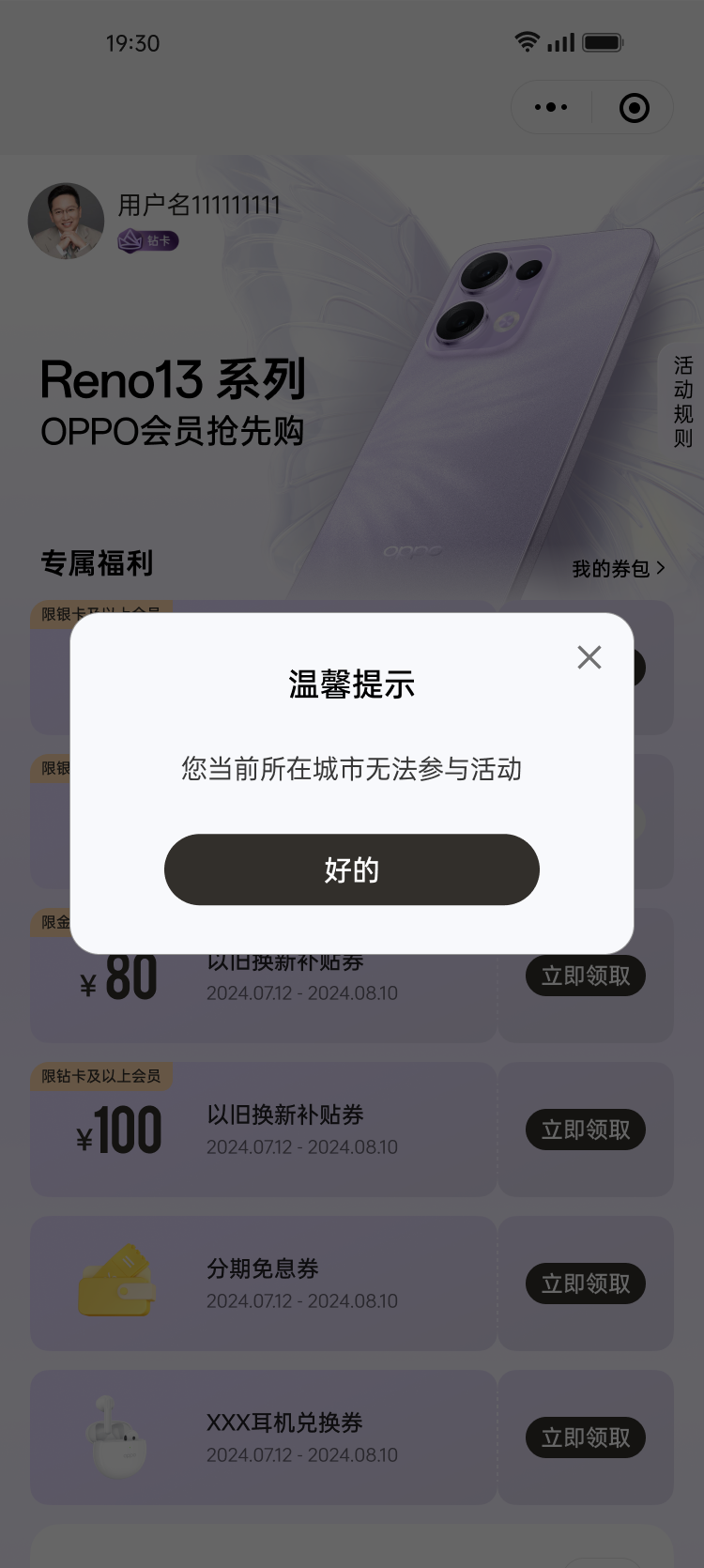This screenshot has height=1568, width=704.
Task: Claim the XXX耳机兑换券
Action: [x=586, y=1437]
